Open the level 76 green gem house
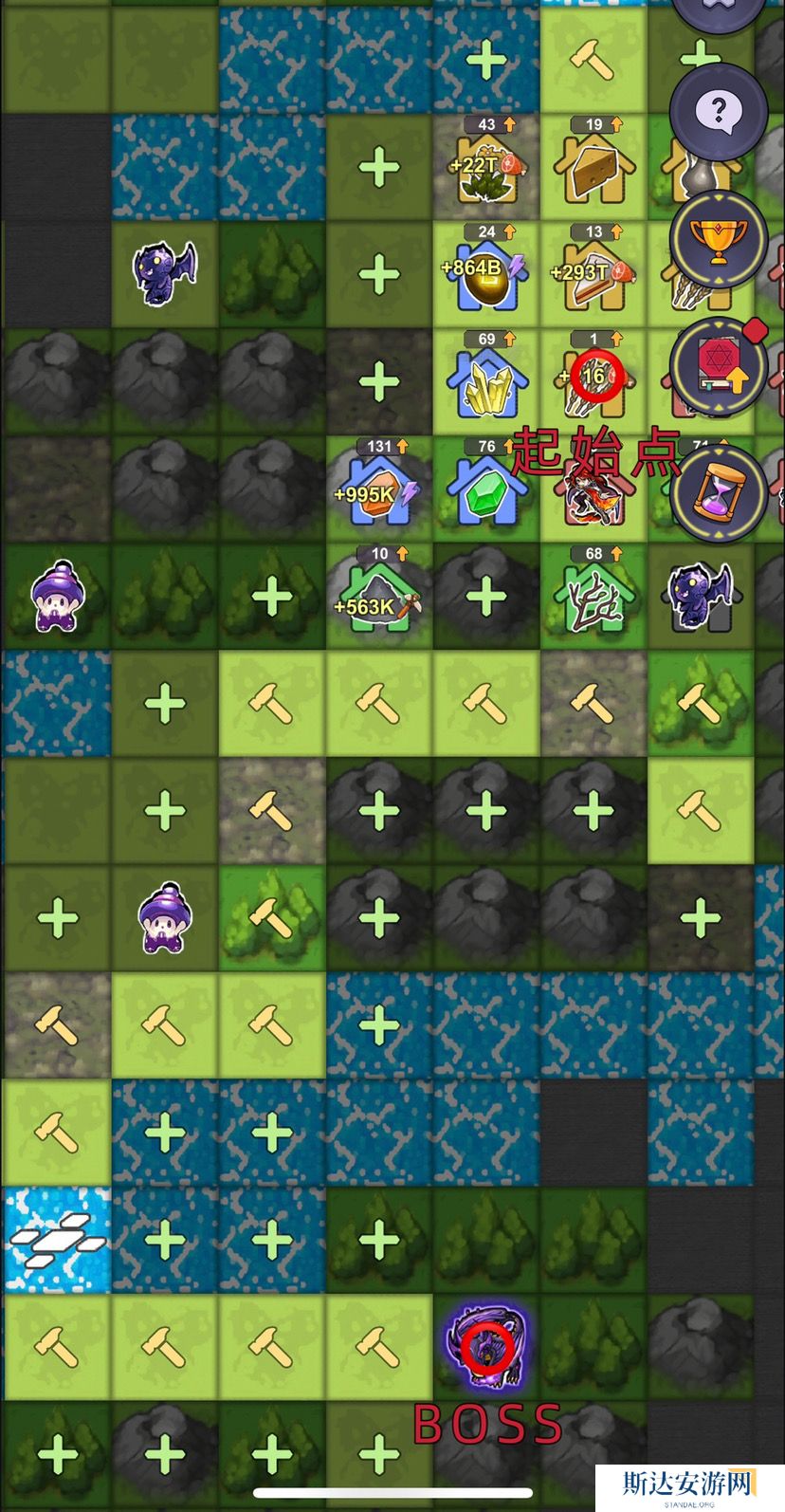Image resolution: width=785 pixels, height=1512 pixels. pos(486,490)
